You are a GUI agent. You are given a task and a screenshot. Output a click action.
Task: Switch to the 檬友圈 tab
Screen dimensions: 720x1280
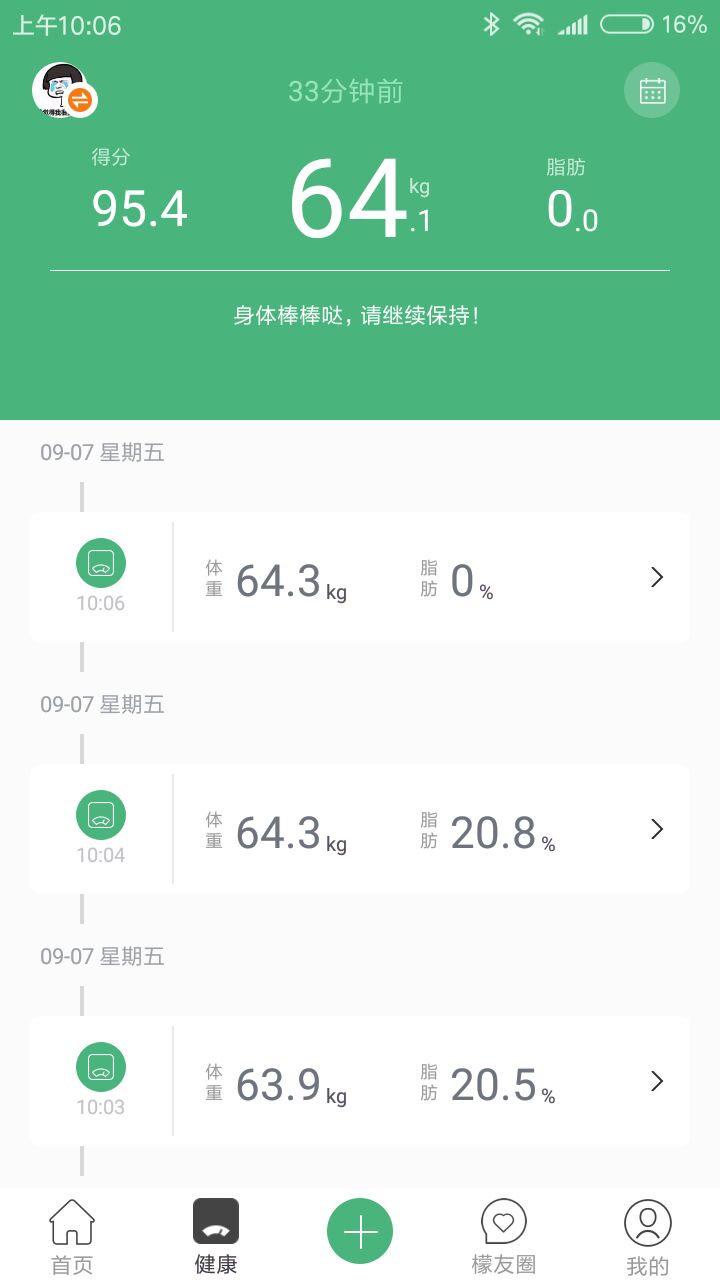[x=503, y=1235]
